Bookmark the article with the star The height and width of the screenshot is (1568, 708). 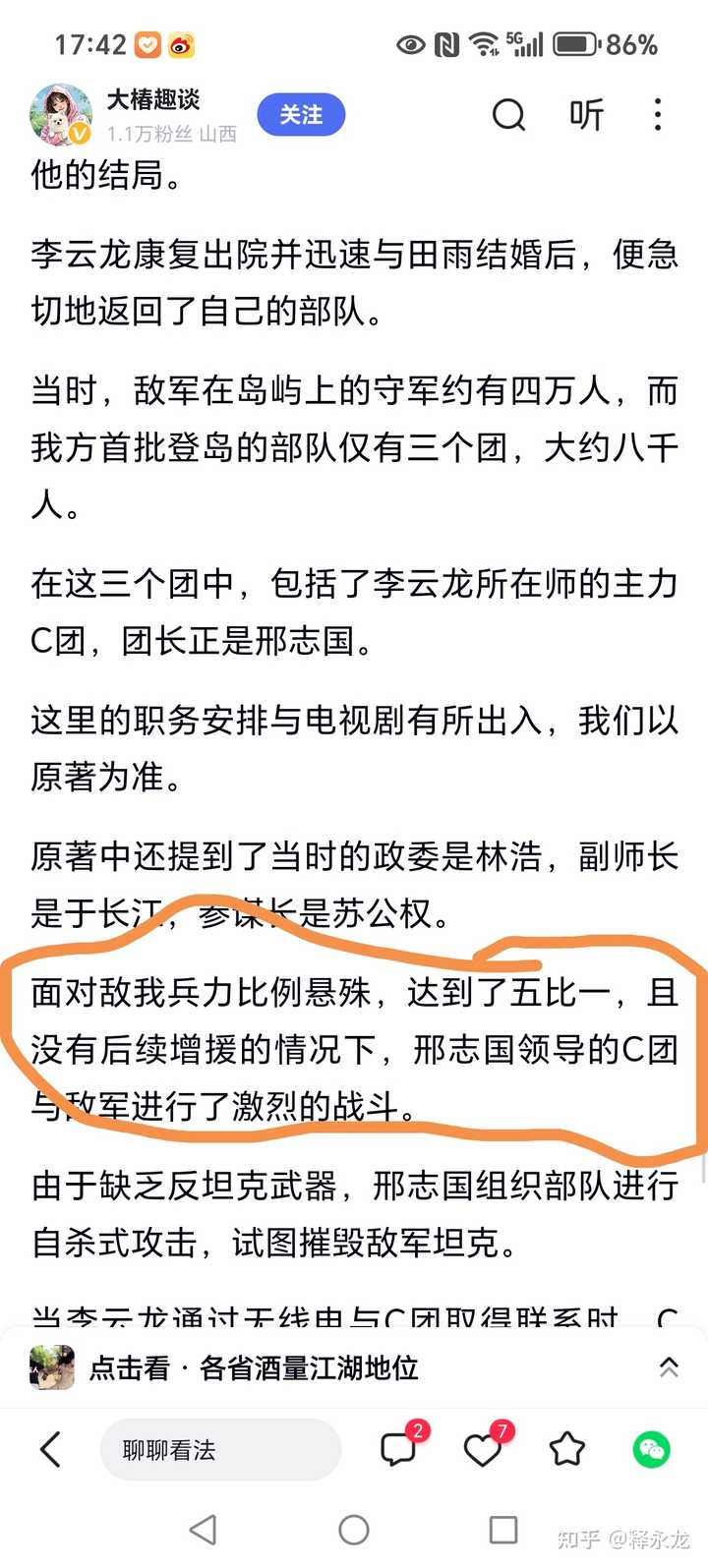[x=567, y=1449]
